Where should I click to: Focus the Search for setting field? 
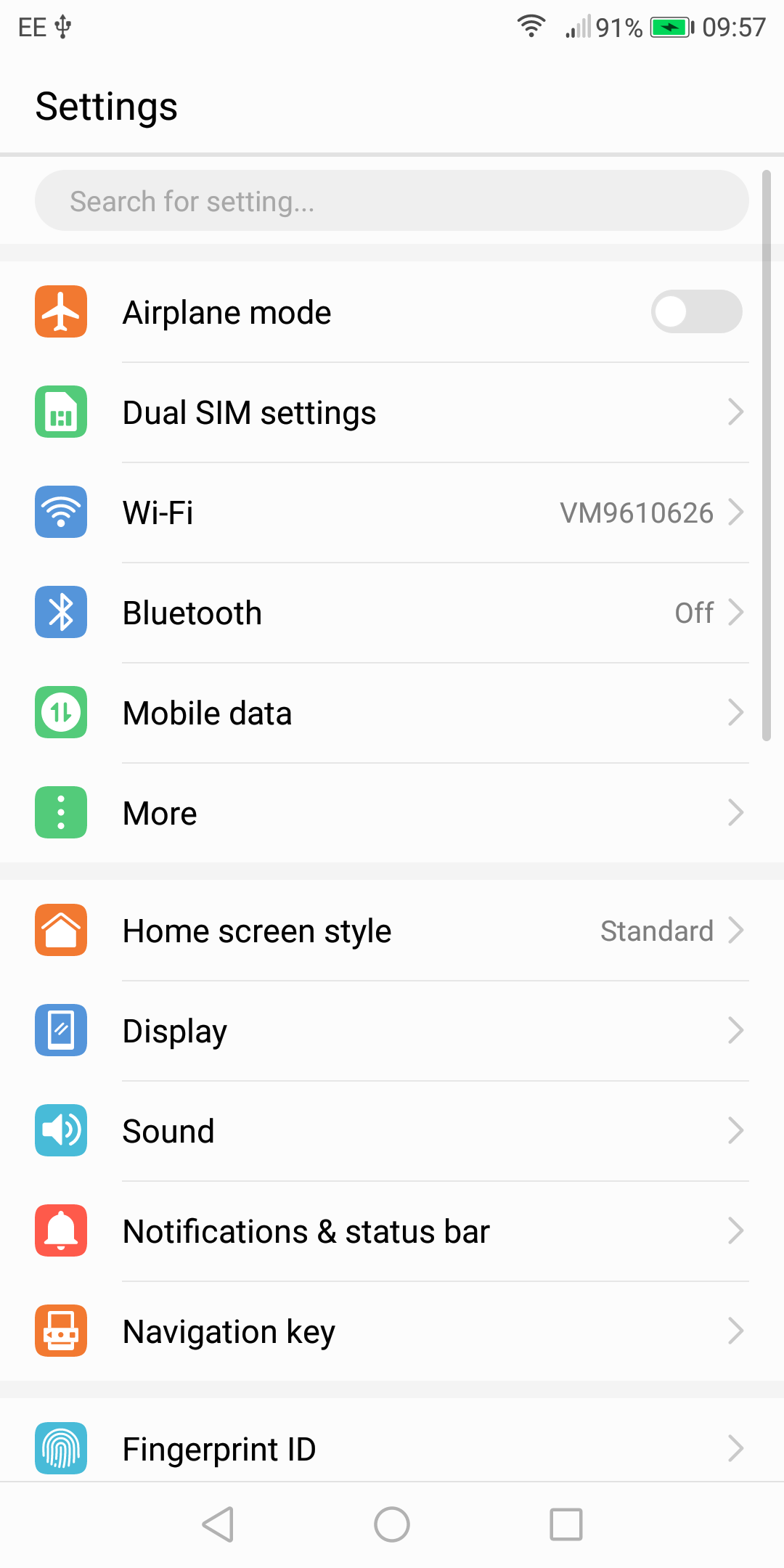point(392,201)
